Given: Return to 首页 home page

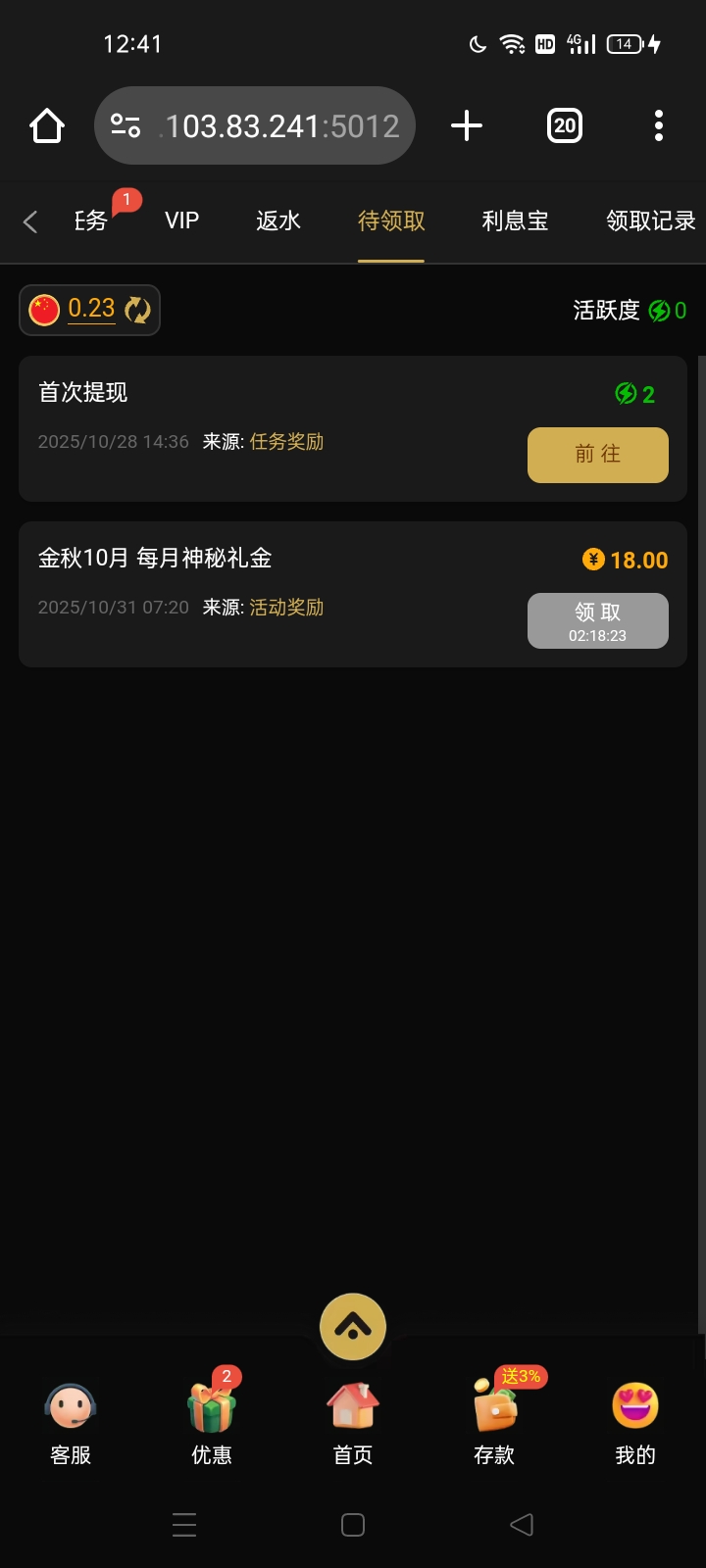Looking at the screenshot, I should 353,1423.
